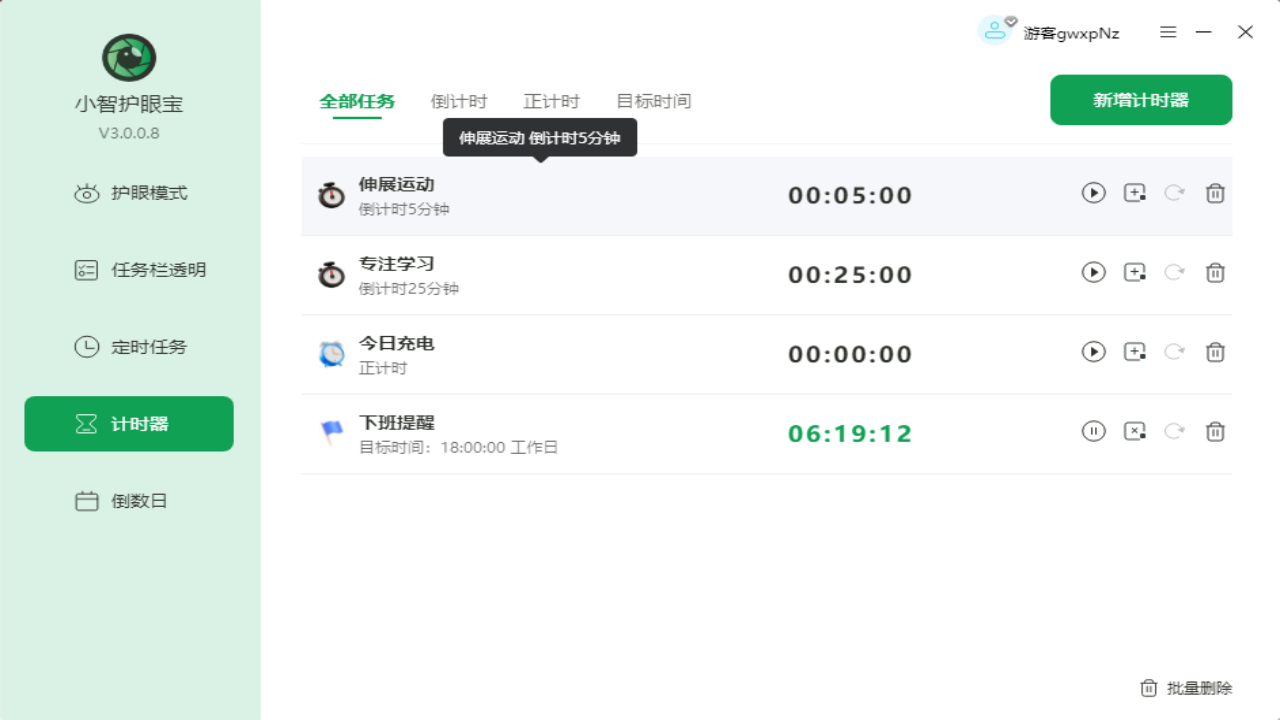Open 护眼模式 in the sidebar
This screenshot has width=1280, height=720.
pyautogui.click(x=130, y=193)
